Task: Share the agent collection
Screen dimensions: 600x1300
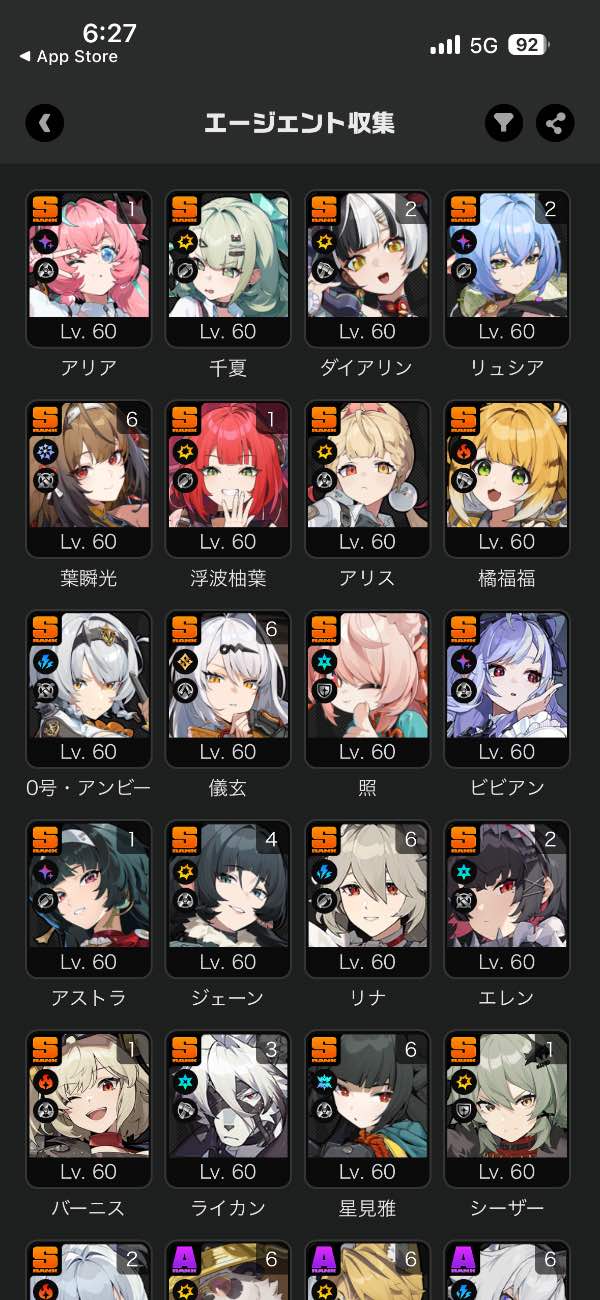Action: (555, 123)
